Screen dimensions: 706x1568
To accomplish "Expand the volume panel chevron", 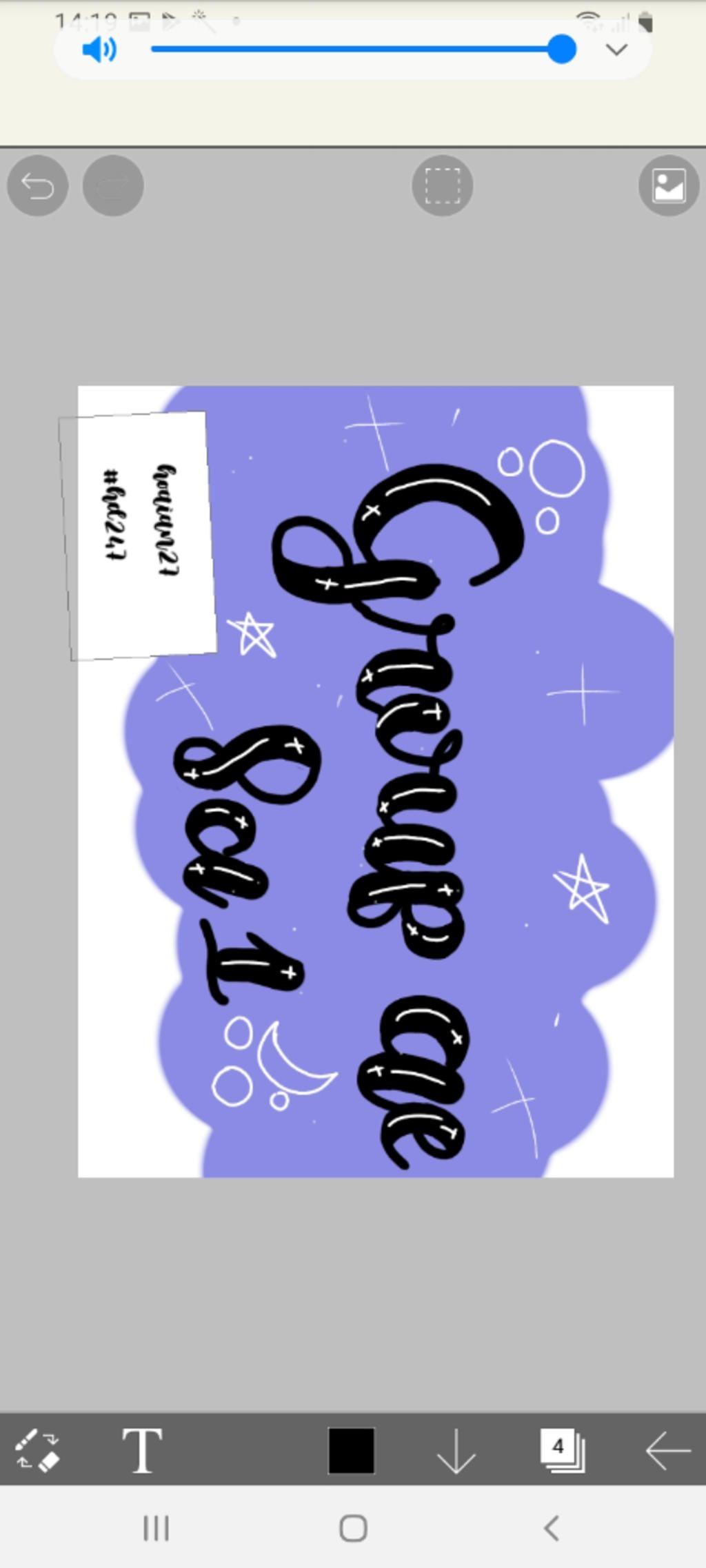I will pos(616,50).
